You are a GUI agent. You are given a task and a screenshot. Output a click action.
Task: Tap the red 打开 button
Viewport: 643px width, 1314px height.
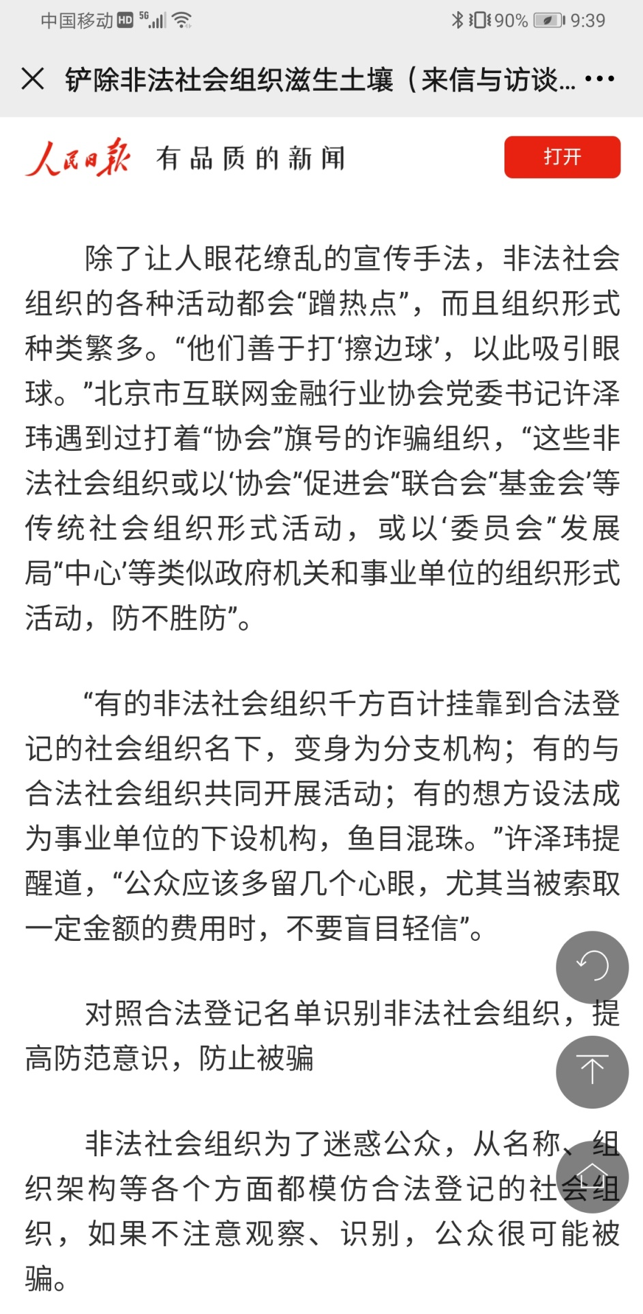pyautogui.click(x=562, y=157)
